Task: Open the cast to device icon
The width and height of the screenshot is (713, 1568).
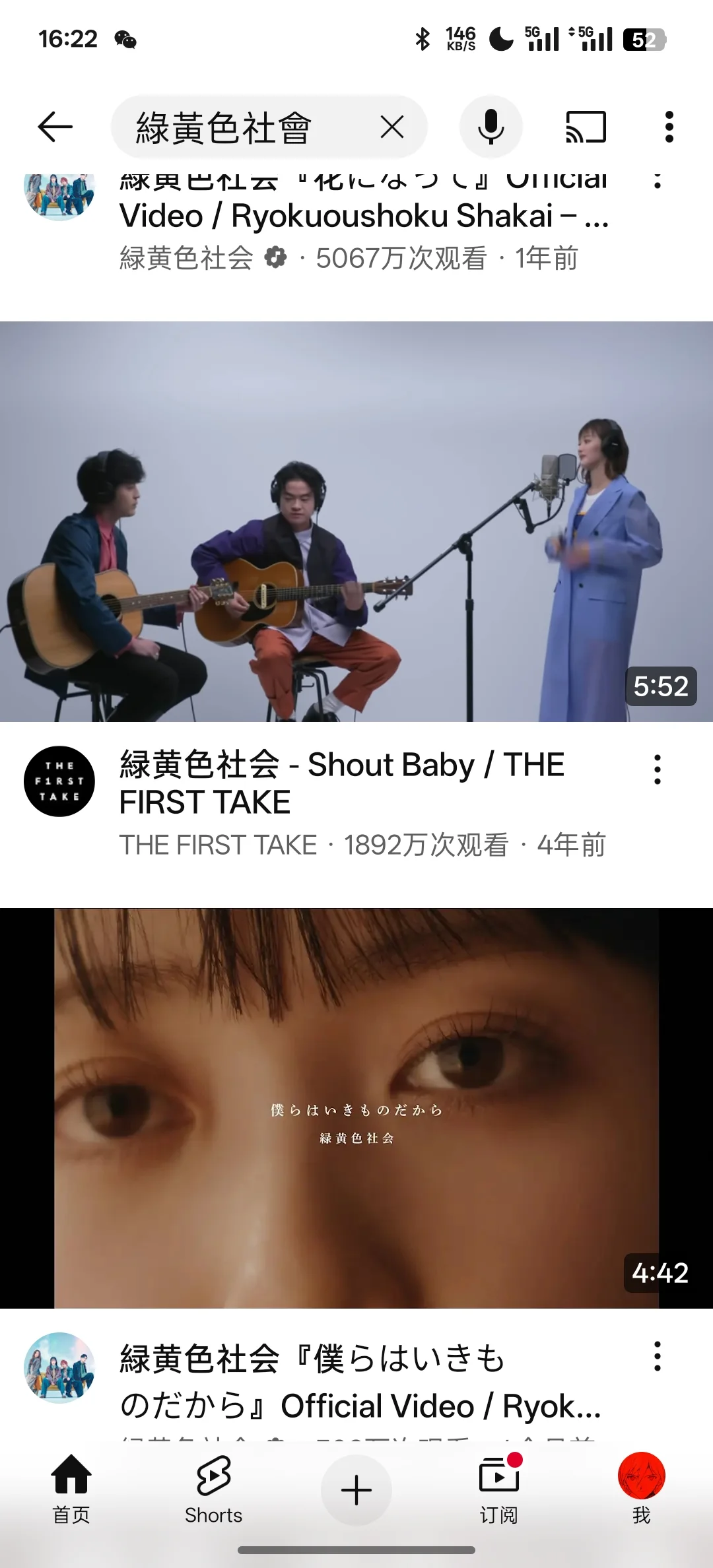Action: 586,127
